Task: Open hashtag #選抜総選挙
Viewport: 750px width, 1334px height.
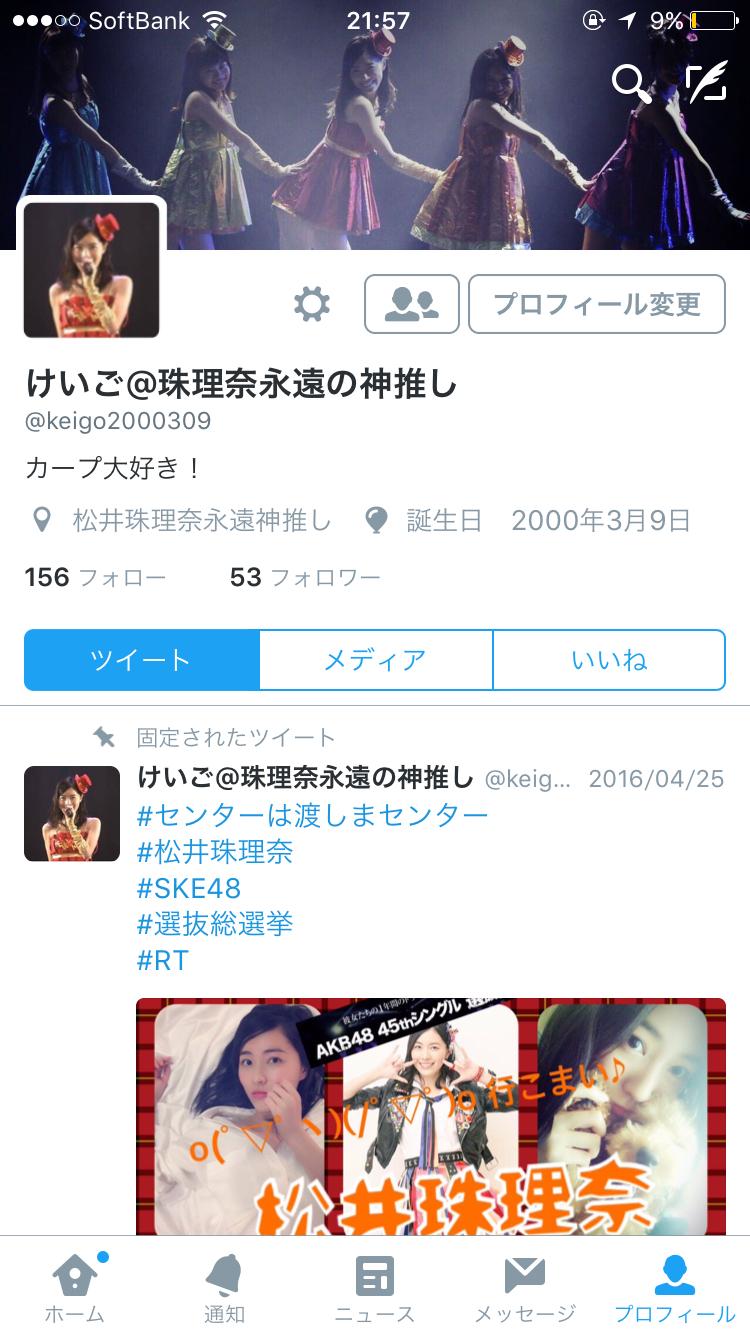Action: (215, 924)
